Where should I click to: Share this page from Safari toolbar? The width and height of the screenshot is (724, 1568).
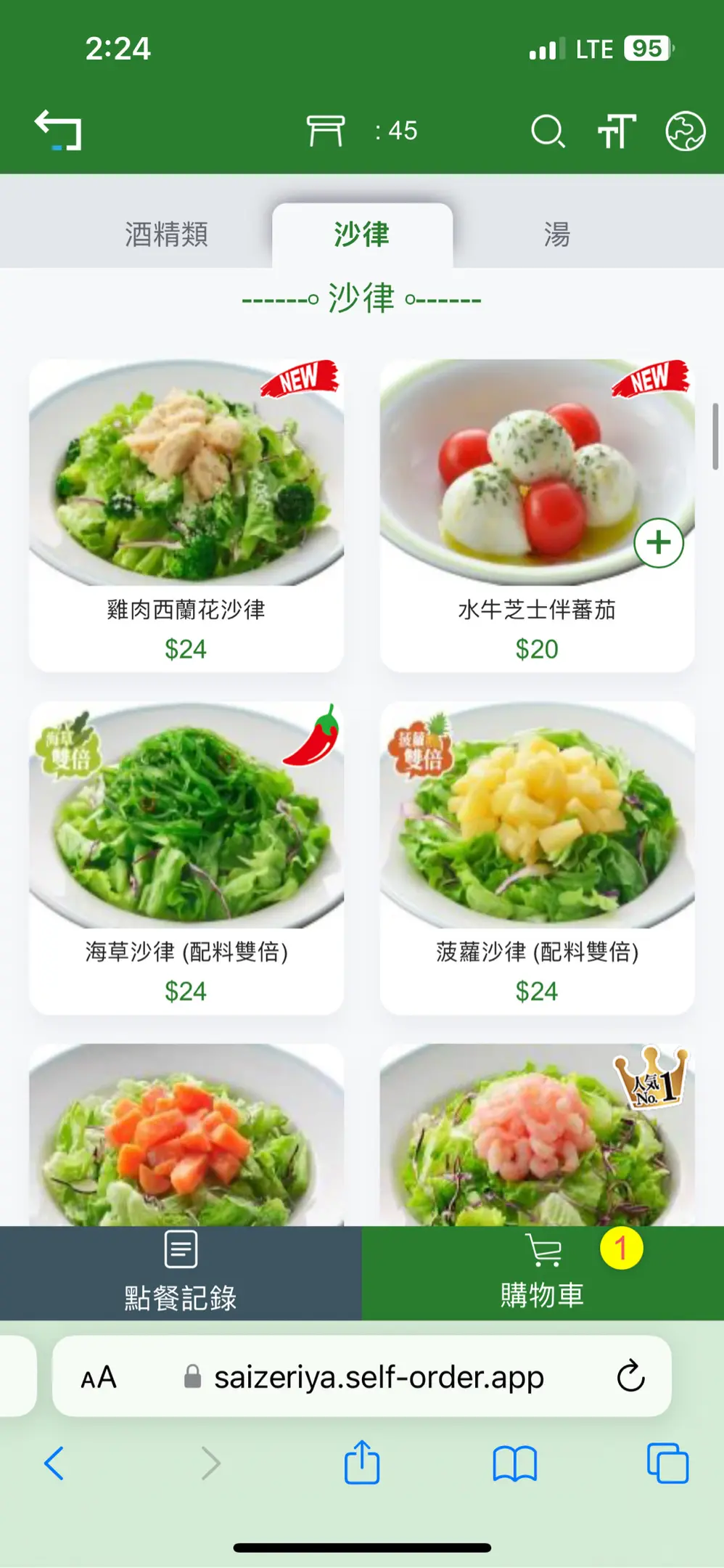[x=362, y=1462]
